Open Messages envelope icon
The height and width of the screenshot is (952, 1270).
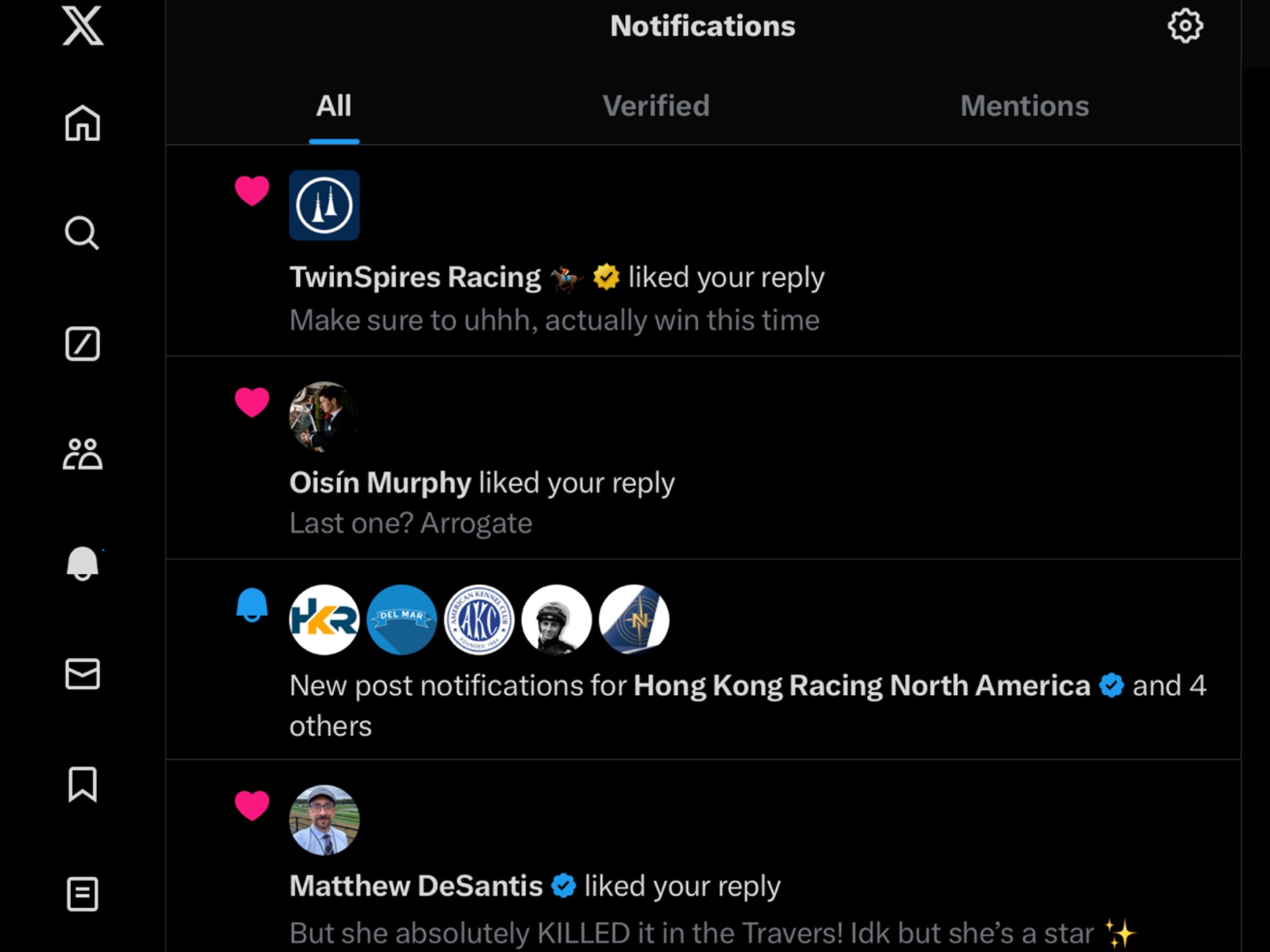83,674
